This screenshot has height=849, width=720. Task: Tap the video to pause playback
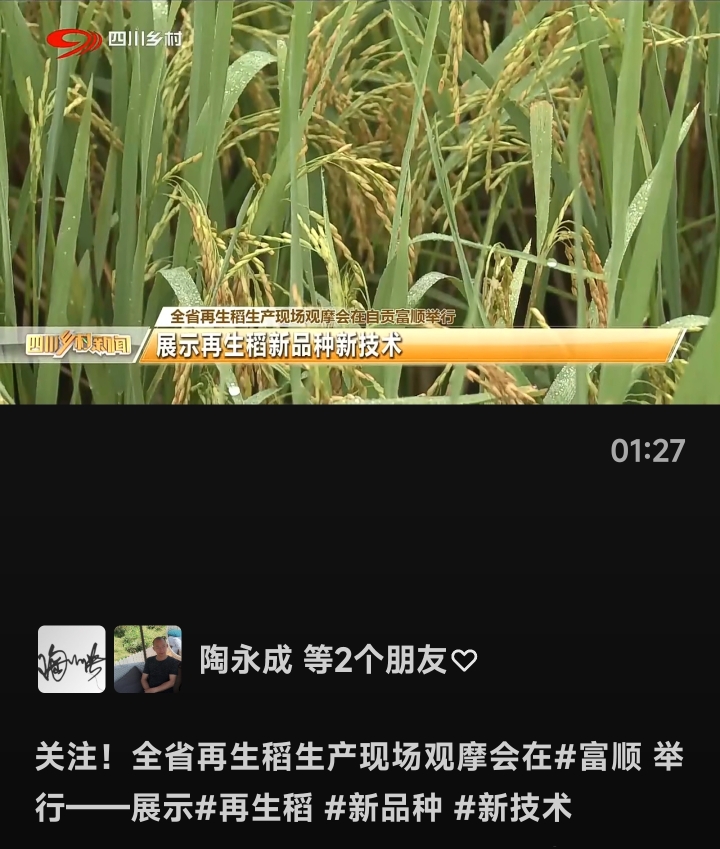tap(360, 200)
